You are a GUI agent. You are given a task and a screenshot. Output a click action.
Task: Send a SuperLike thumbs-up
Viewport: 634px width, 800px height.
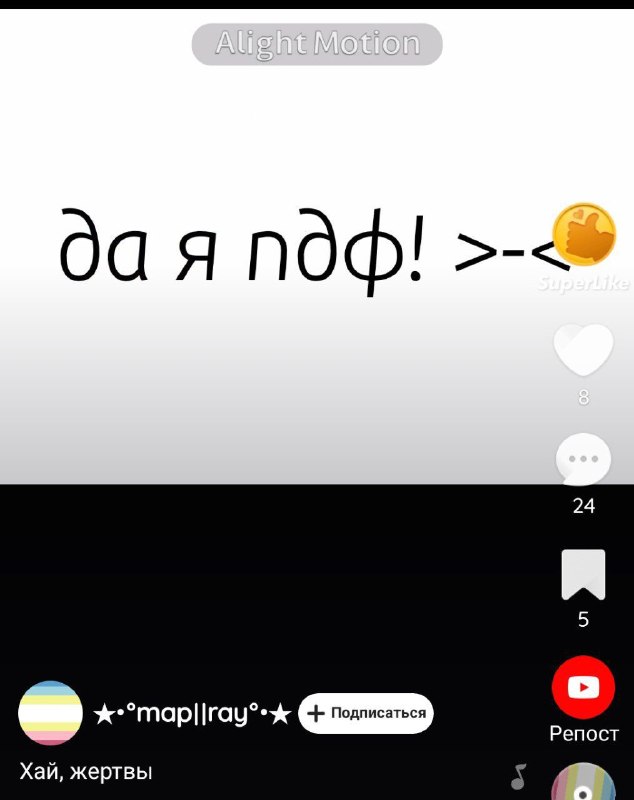[584, 234]
